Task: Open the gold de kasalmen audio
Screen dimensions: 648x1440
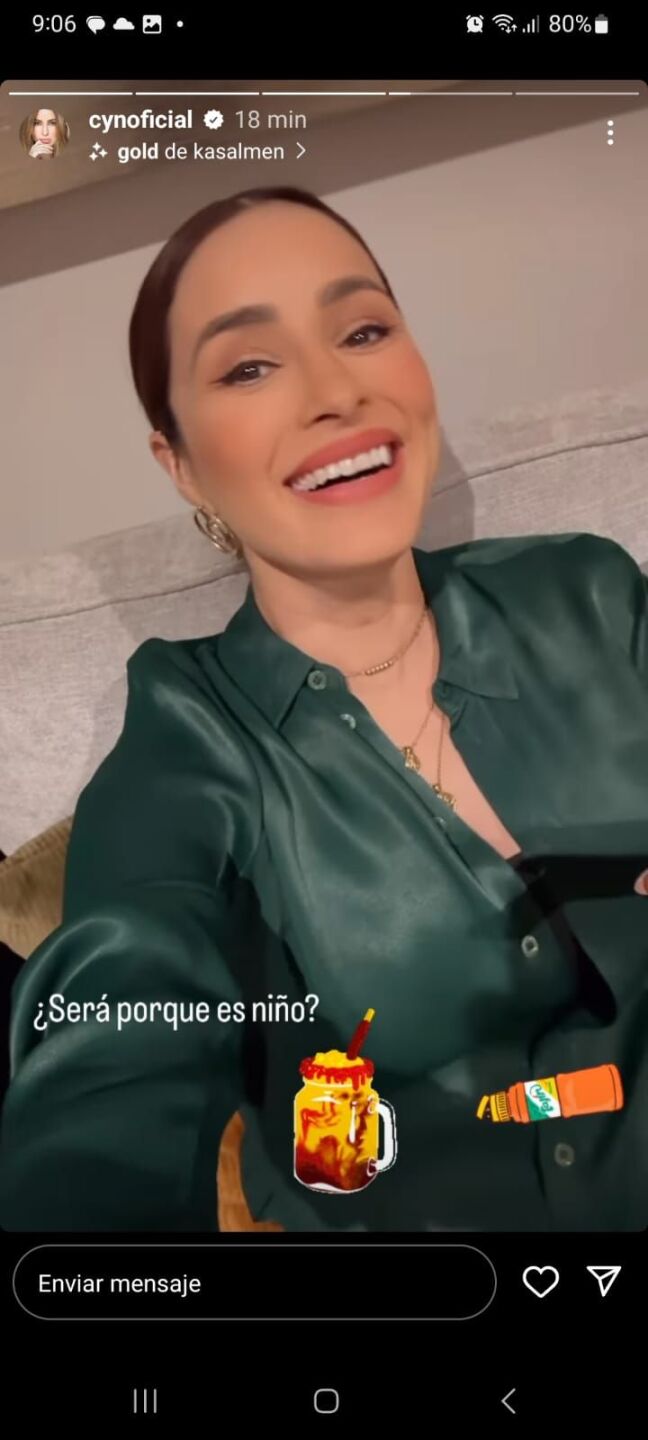Action: 200,152
